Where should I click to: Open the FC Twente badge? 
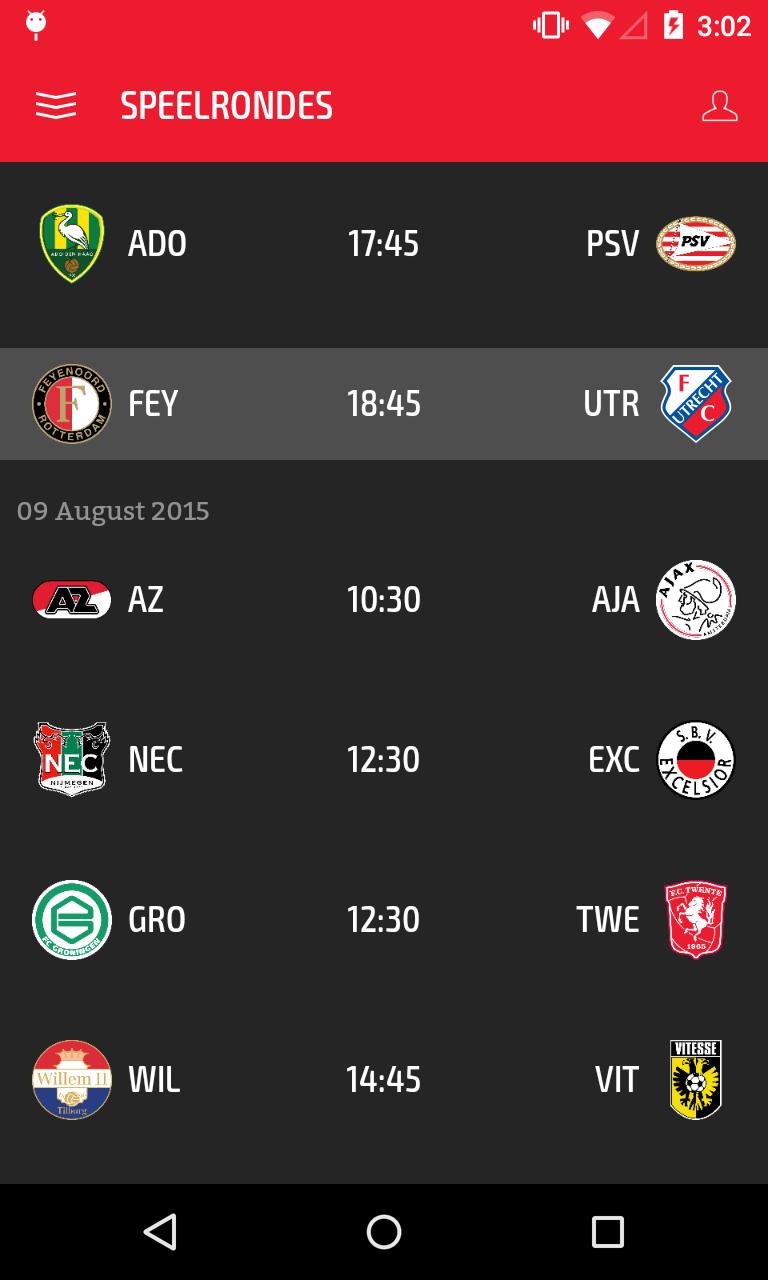point(696,919)
